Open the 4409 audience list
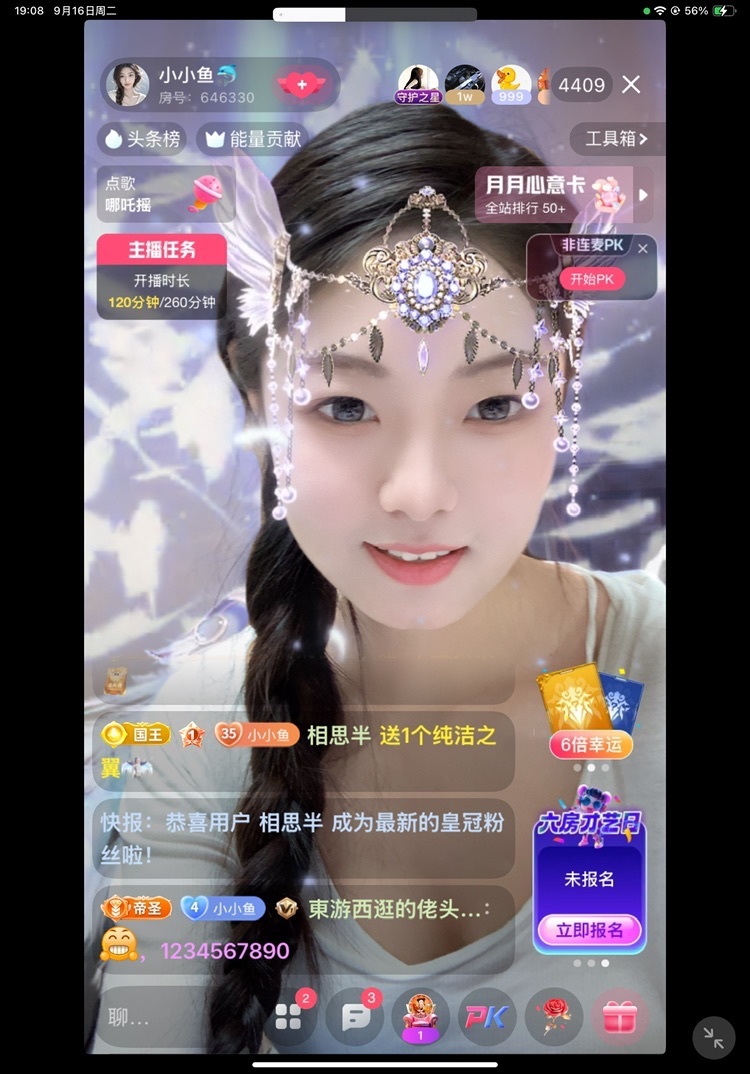 click(x=581, y=85)
